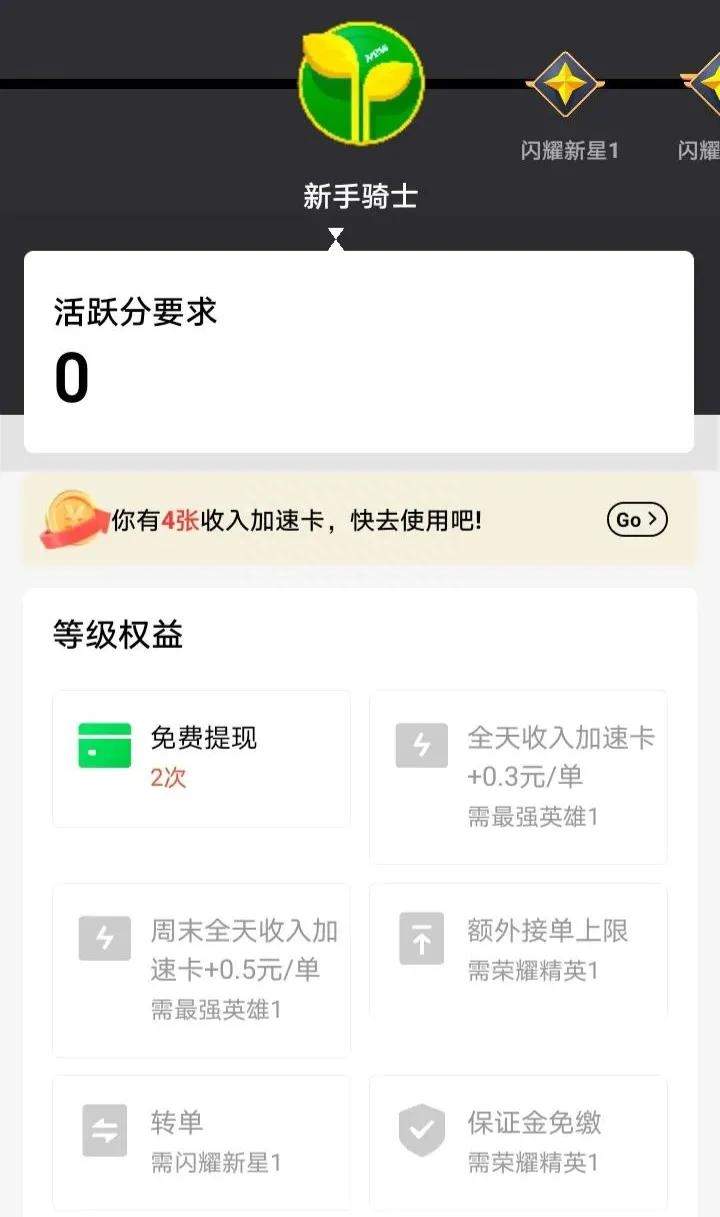
Task: Select the 新手骑士 level badge
Action: (360, 85)
